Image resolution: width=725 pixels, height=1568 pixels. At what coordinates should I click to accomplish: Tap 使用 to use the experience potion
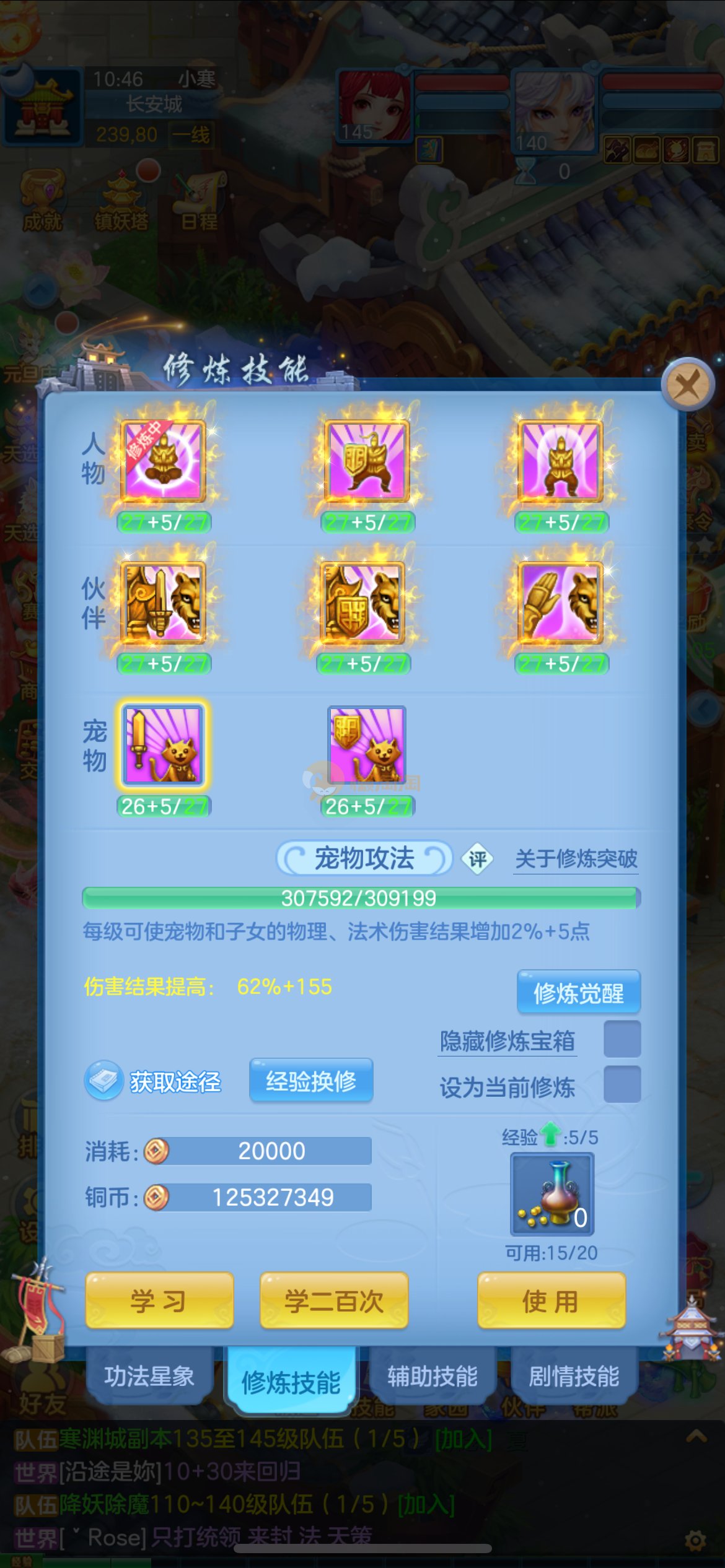[551, 1300]
